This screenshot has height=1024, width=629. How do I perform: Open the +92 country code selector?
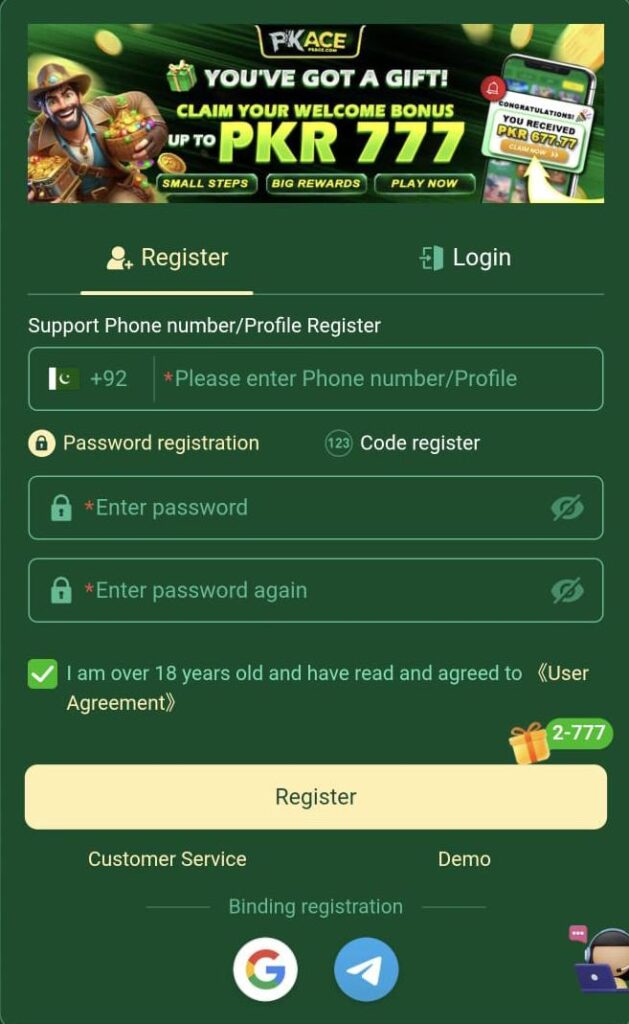click(x=90, y=379)
